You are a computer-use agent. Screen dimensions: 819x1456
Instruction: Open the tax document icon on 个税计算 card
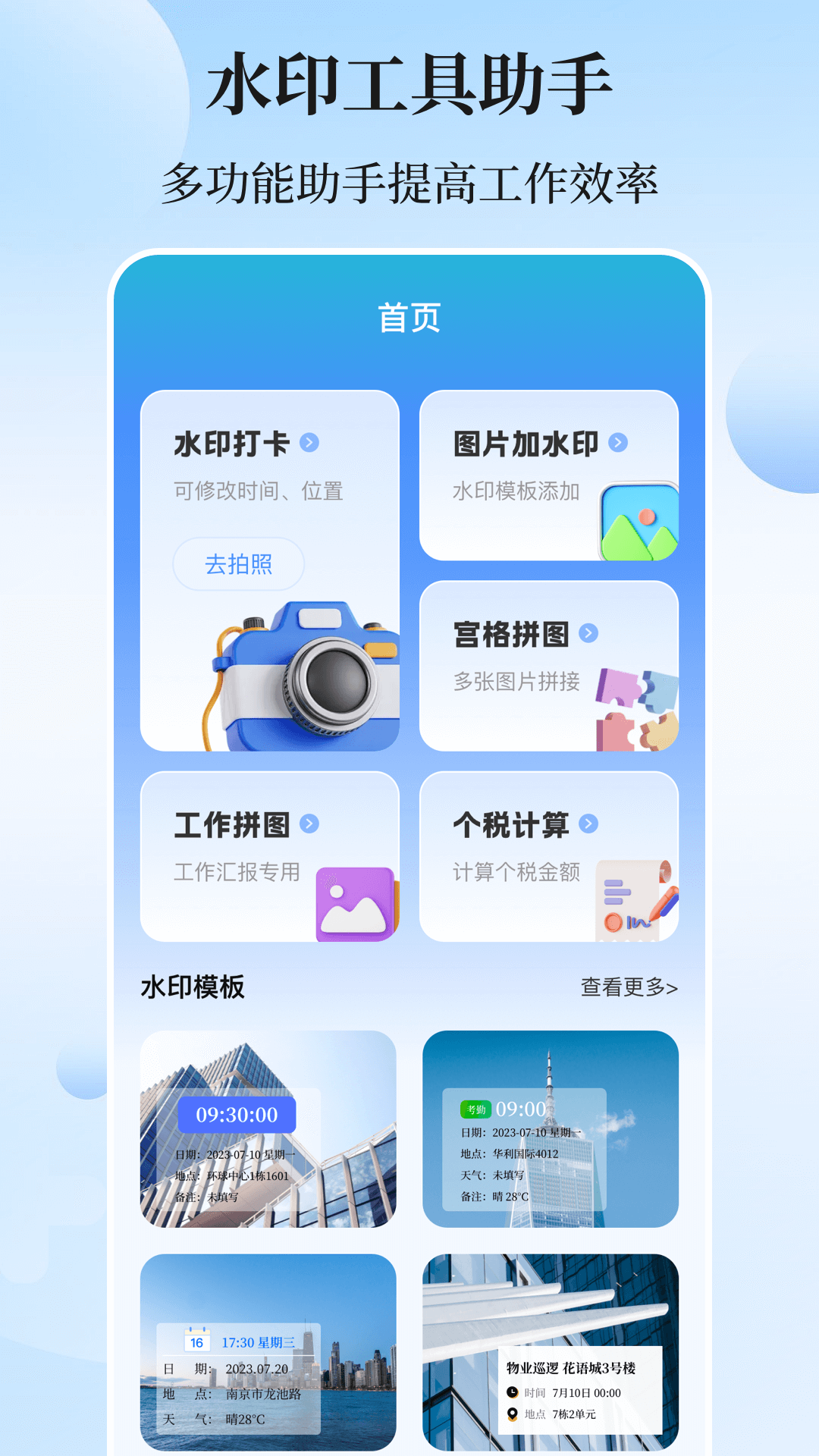pyautogui.click(x=637, y=899)
